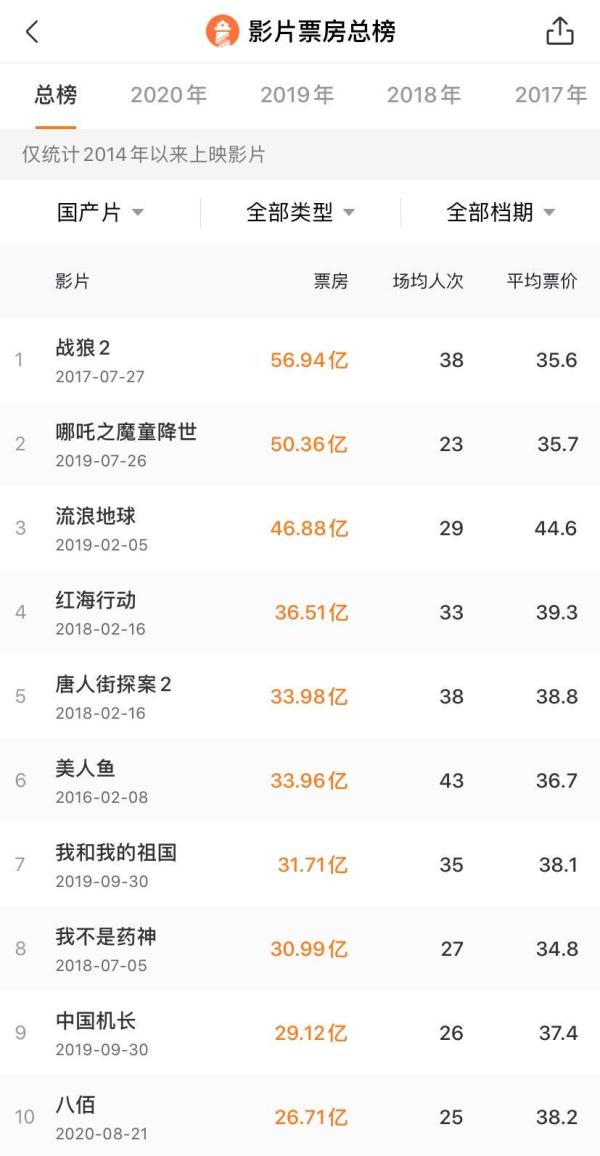
Task: Switch to the 2020年 tab
Action: click(x=168, y=95)
